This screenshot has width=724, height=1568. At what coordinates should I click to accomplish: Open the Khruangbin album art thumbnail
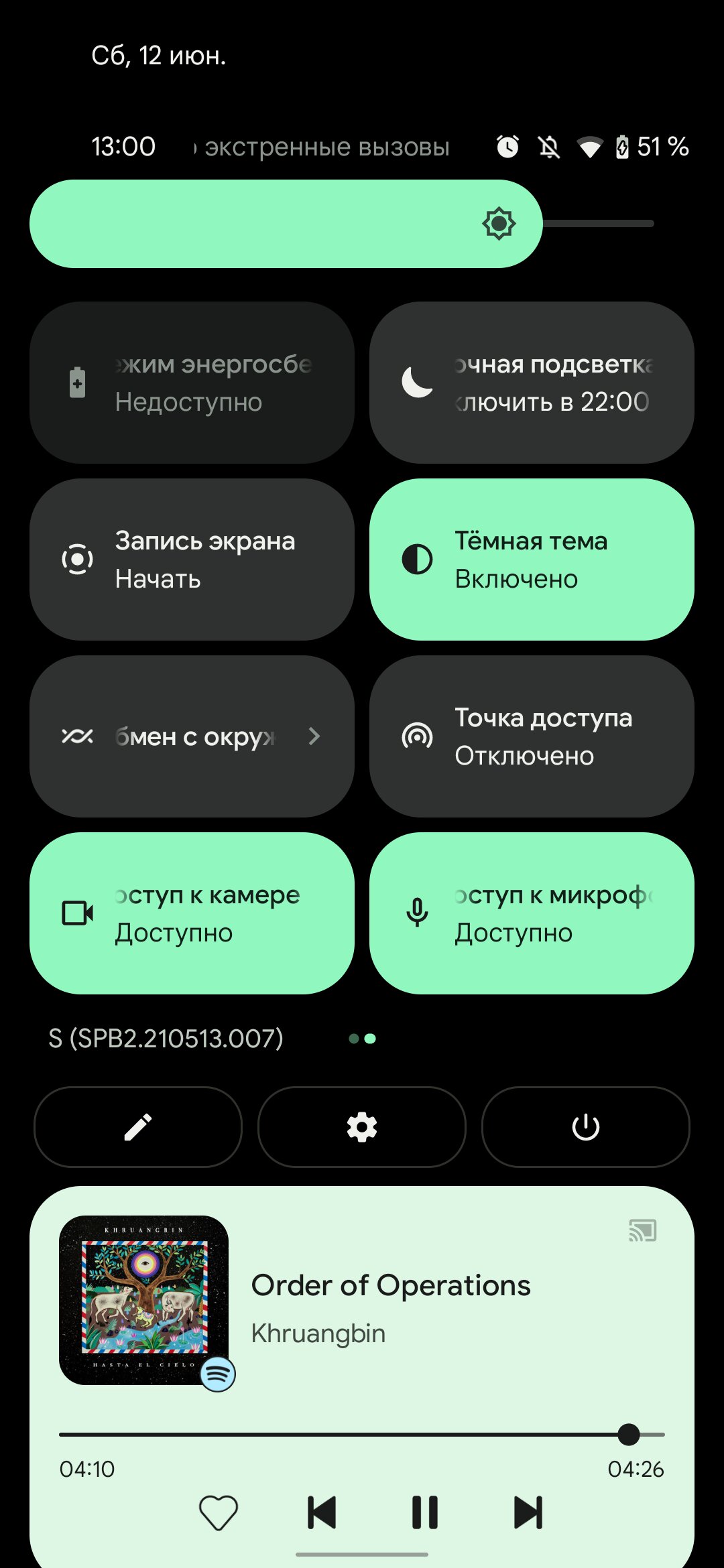tap(143, 1300)
